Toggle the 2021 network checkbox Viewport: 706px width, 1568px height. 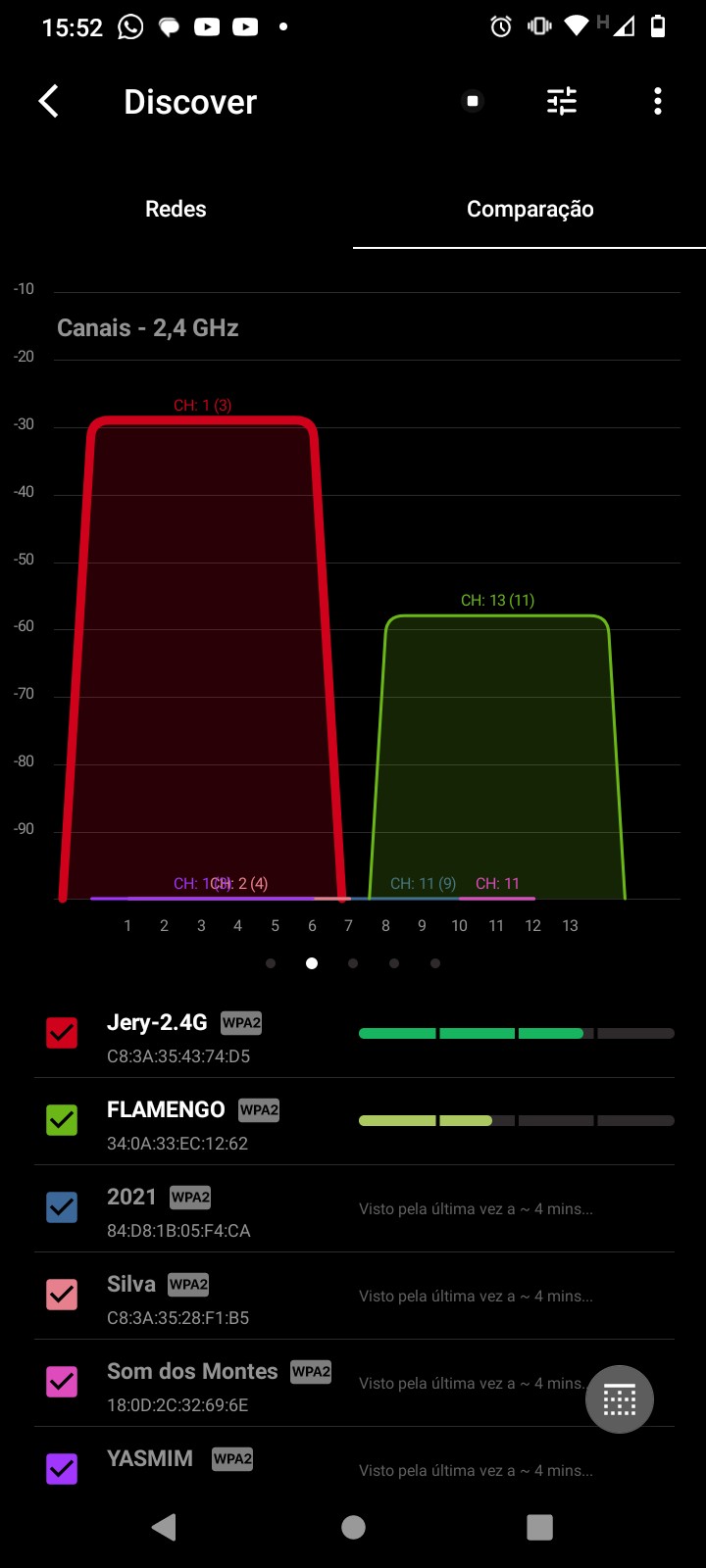click(x=62, y=1207)
